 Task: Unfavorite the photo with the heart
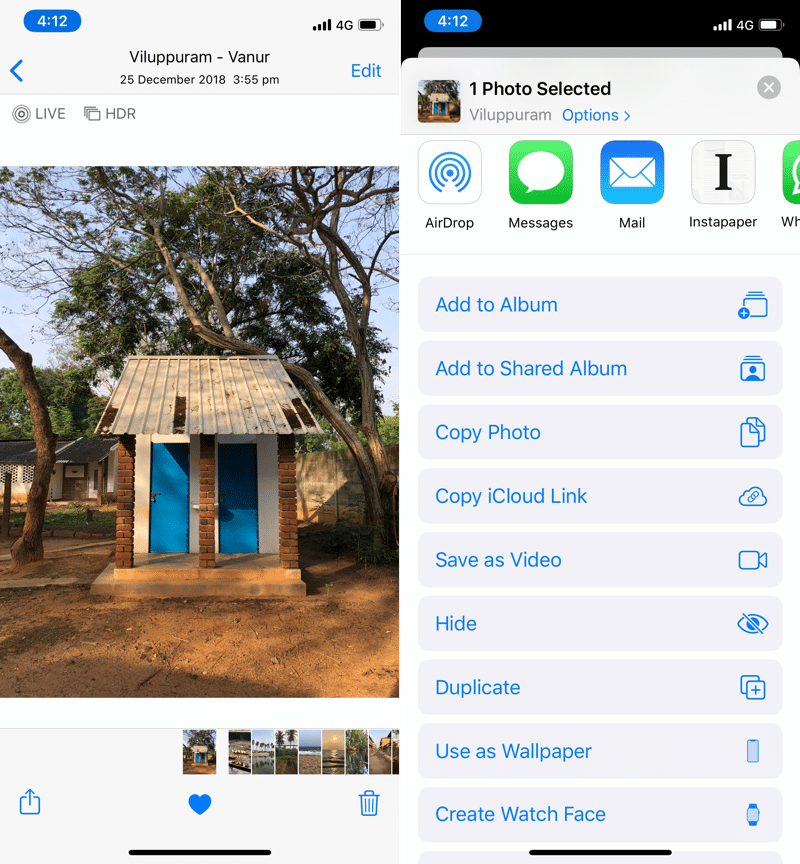pos(200,803)
